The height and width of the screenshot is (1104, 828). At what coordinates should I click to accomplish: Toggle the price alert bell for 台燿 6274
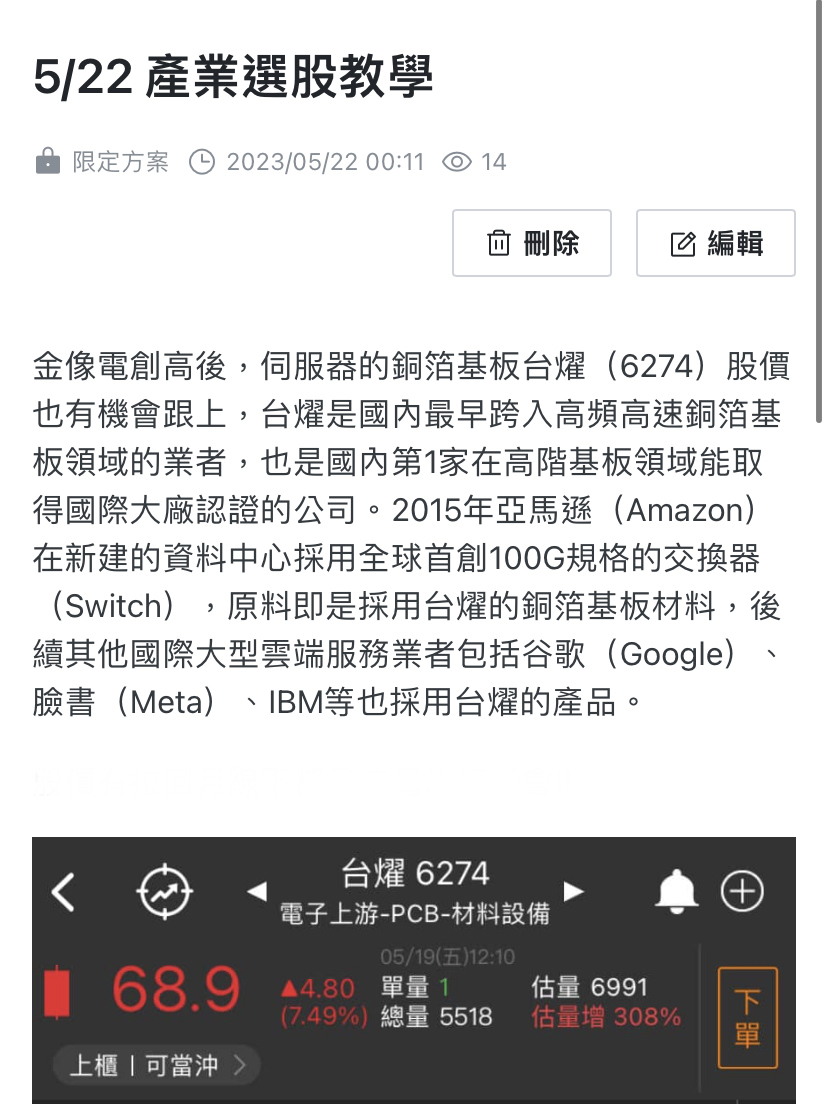pos(678,892)
